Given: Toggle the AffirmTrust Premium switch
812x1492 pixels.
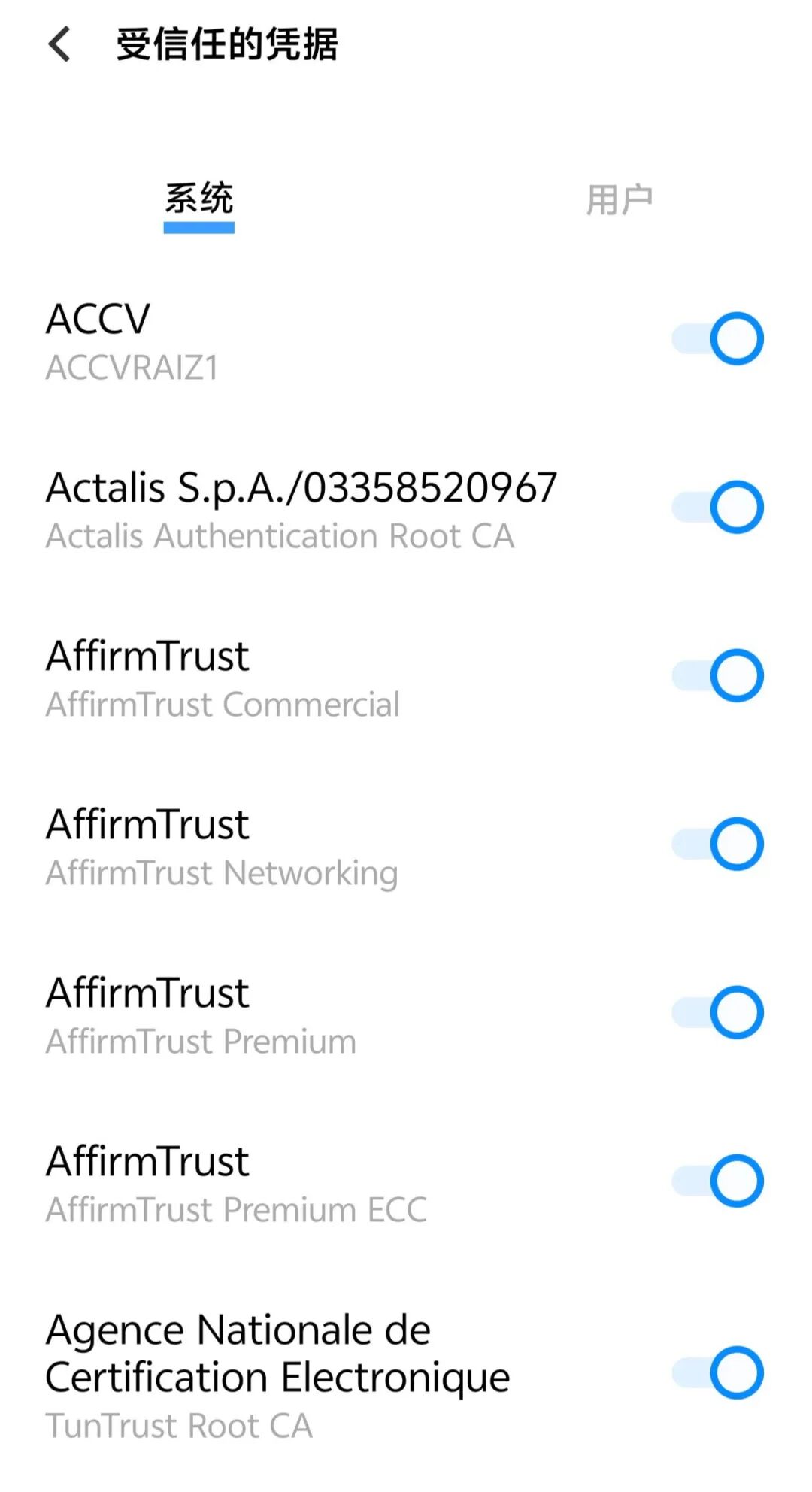Looking at the screenshot, I should 718,1012.
